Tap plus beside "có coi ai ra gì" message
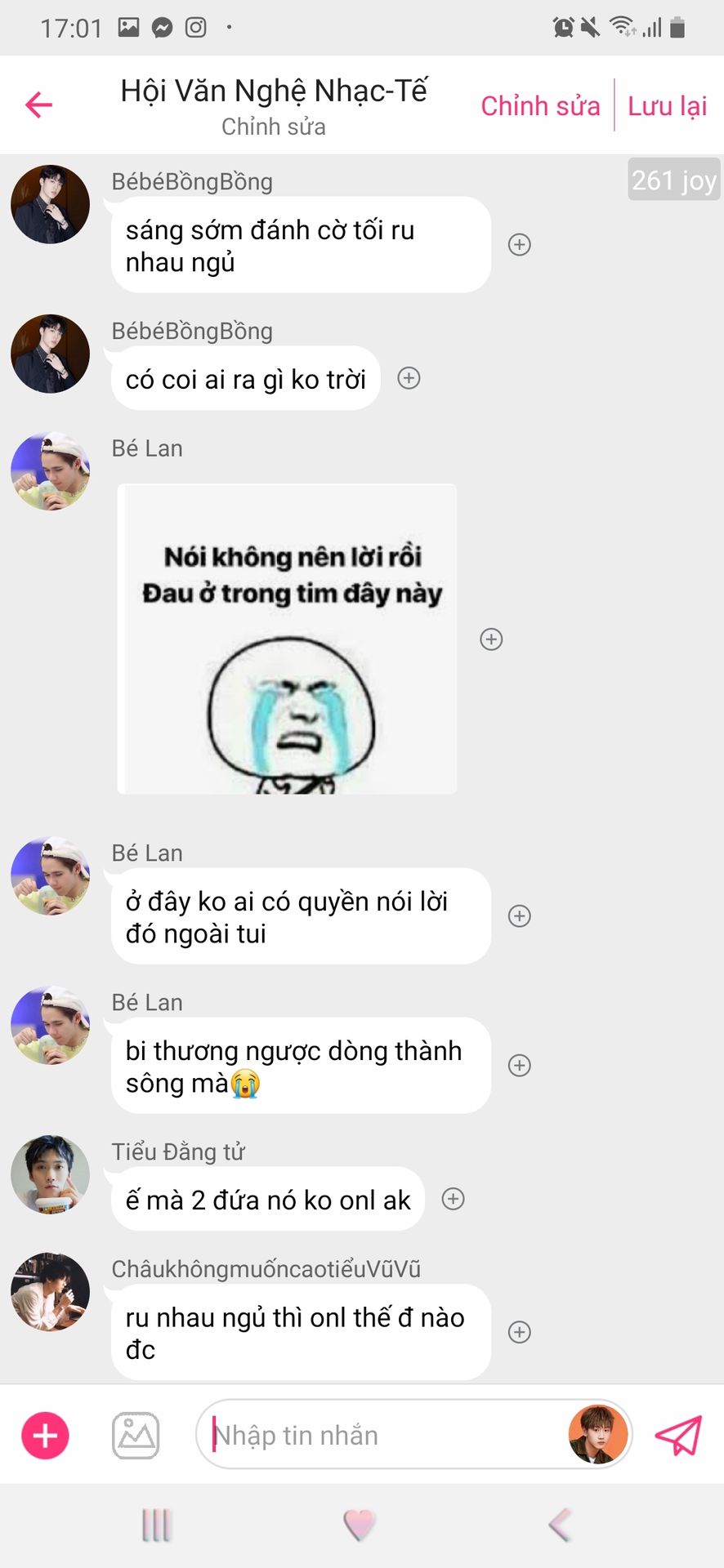 pyautogui.click(x=409, y=378)
